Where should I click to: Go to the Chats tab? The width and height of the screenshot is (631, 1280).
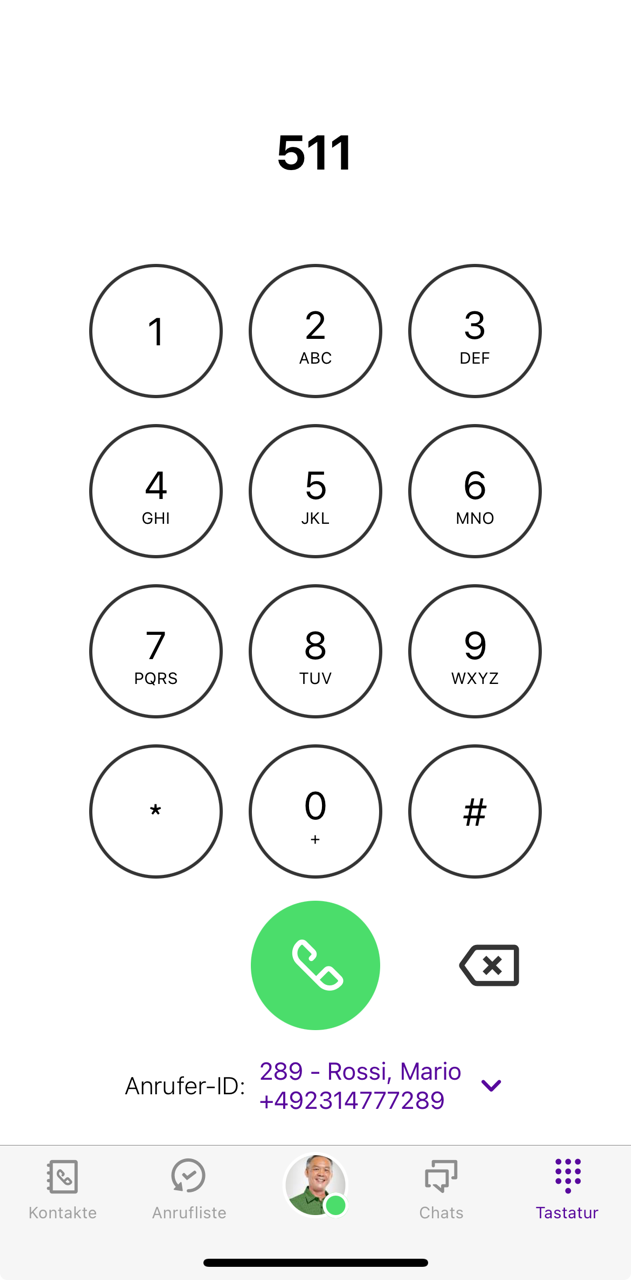tap(441, 1190)
